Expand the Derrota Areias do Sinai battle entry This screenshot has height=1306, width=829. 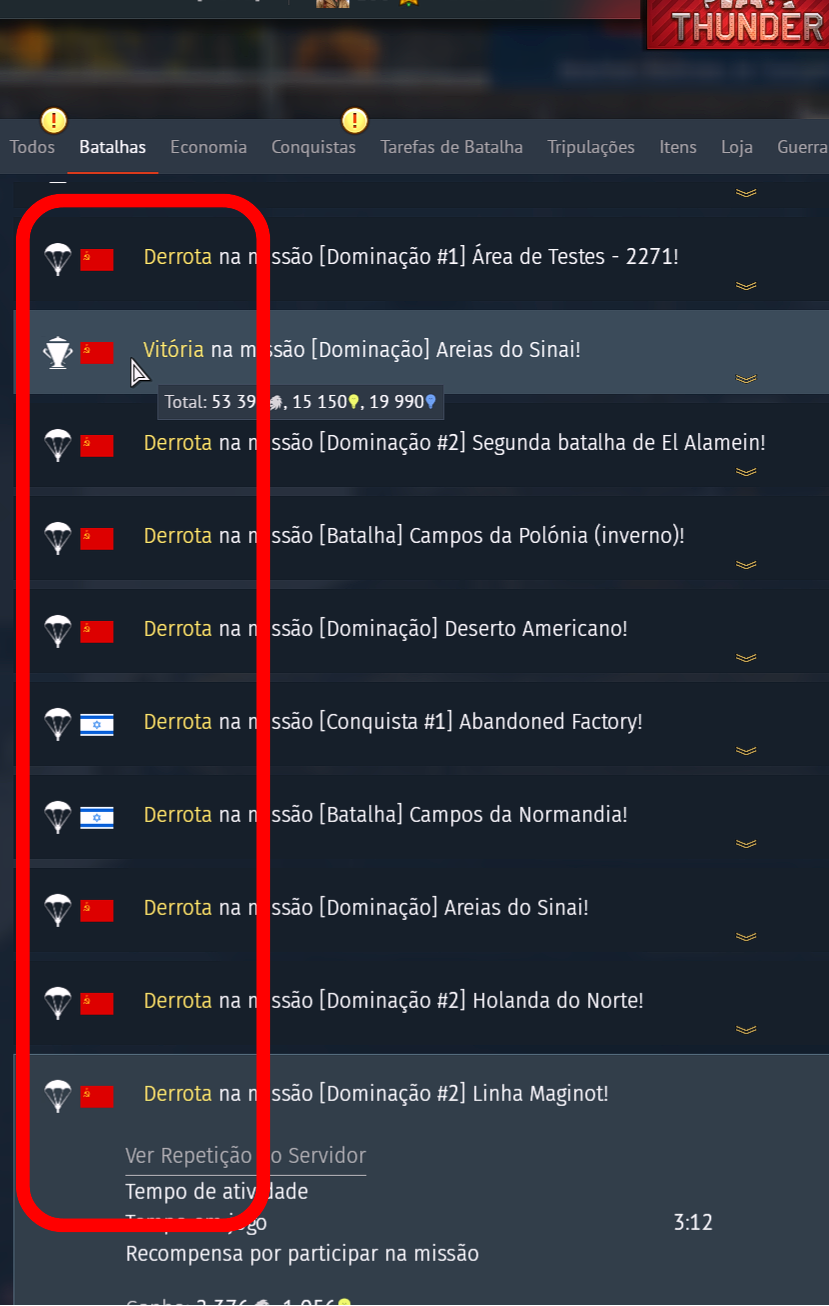click(745, 936)
